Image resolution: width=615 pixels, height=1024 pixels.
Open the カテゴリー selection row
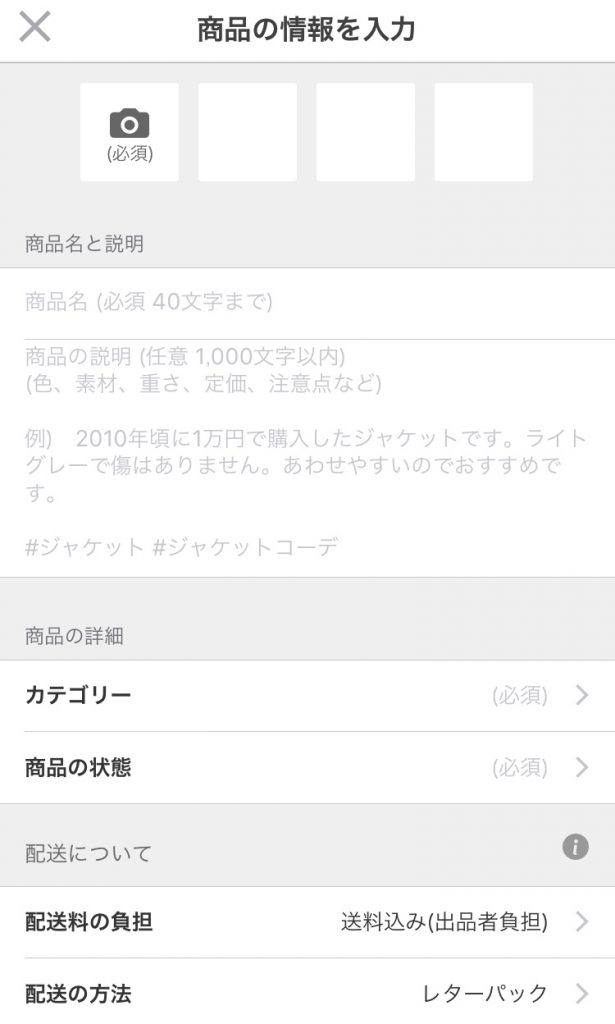tap(308, 696)
